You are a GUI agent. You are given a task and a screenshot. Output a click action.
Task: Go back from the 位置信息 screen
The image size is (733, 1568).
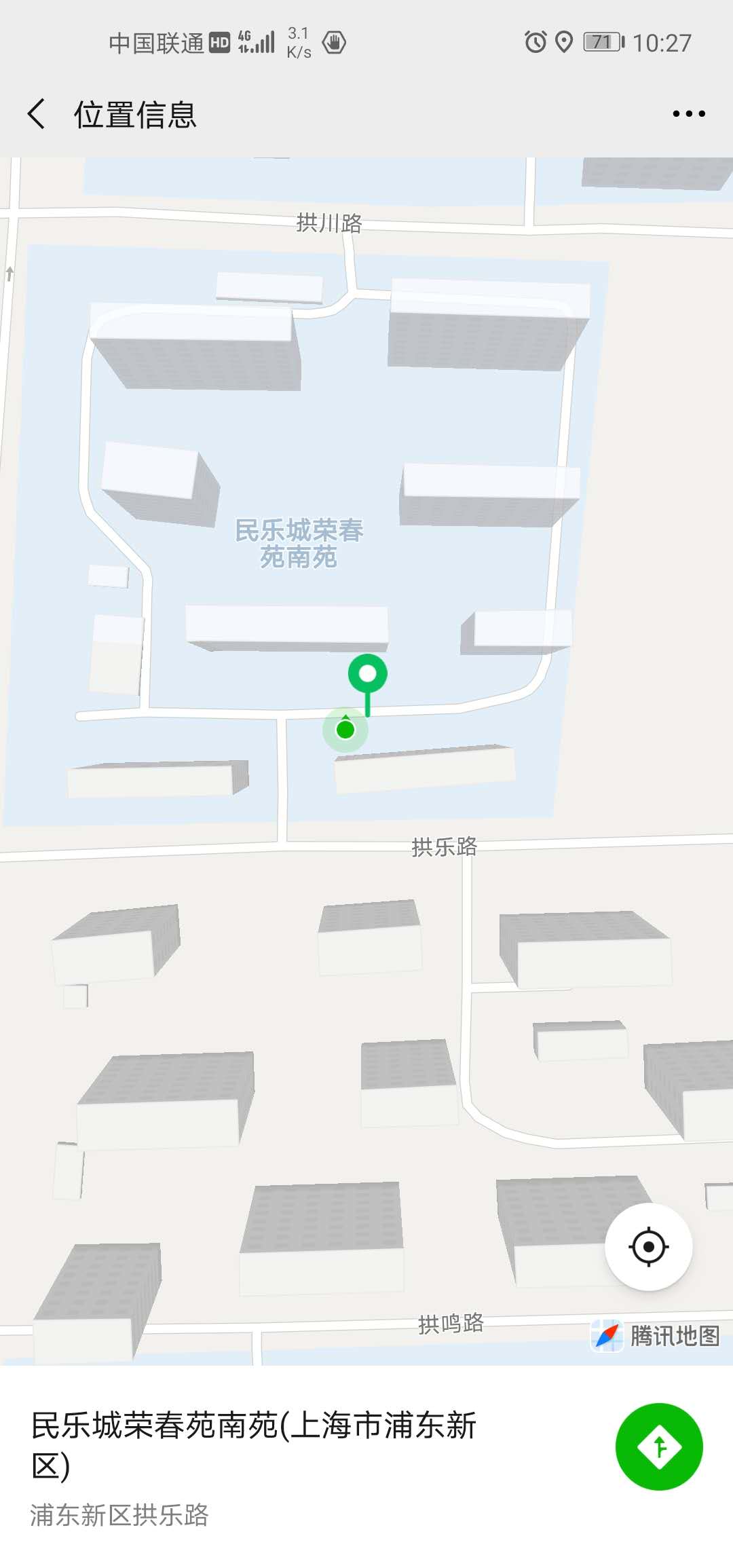pyautogui.click(x=37, y=113)
